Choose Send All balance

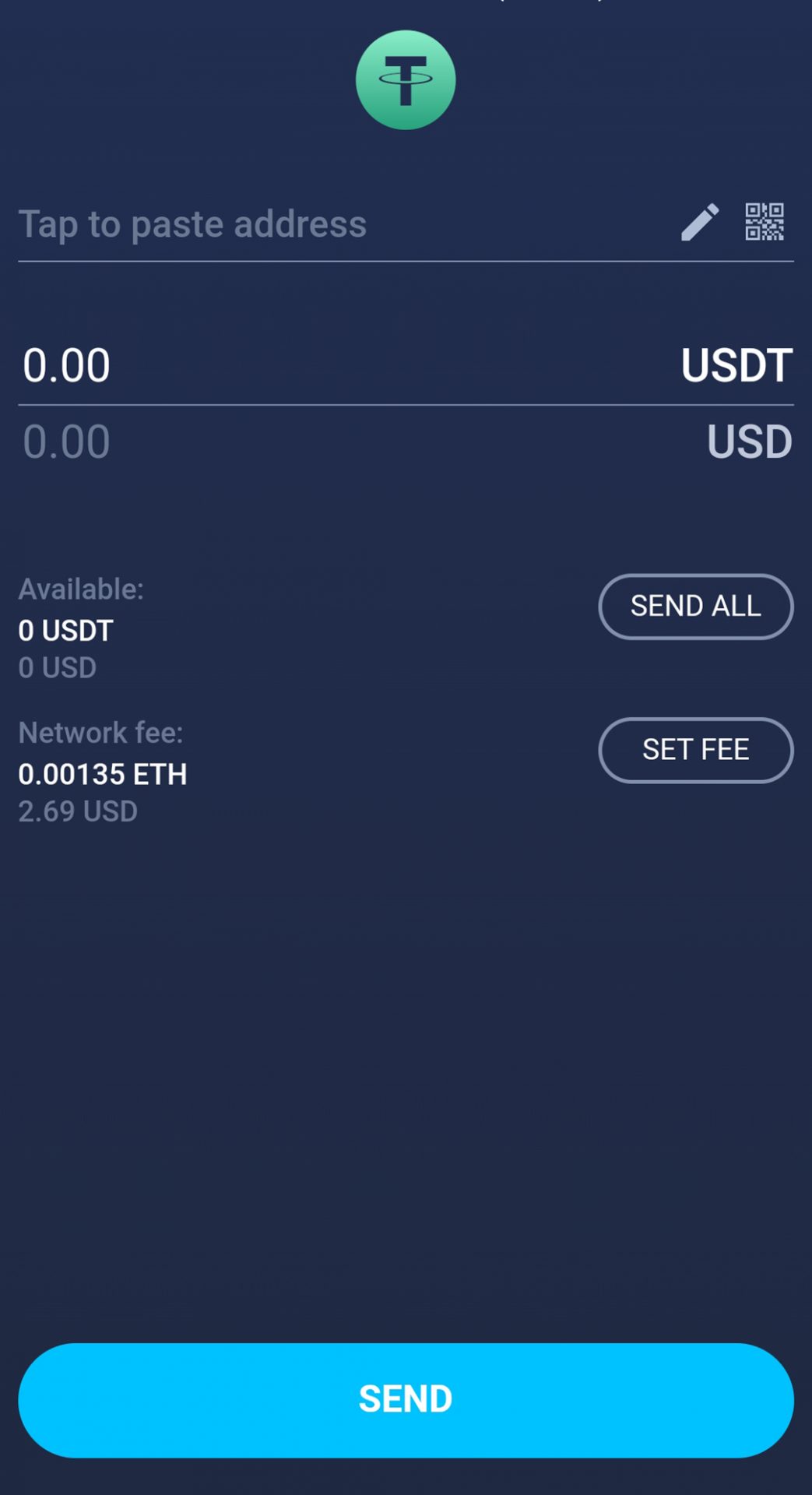pyautogui.click(x=695, y=607)
